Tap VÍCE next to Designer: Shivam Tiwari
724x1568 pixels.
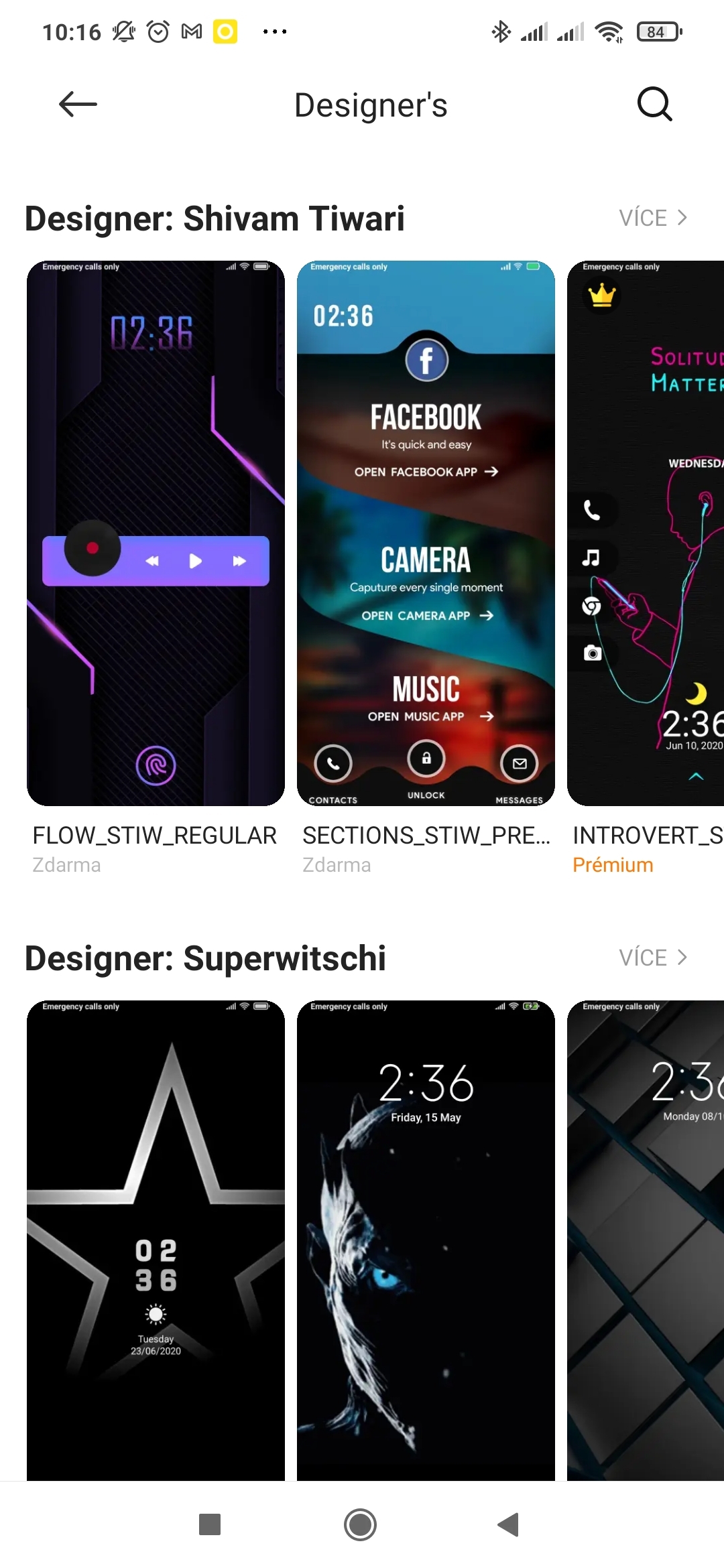[x=652, y=218]
